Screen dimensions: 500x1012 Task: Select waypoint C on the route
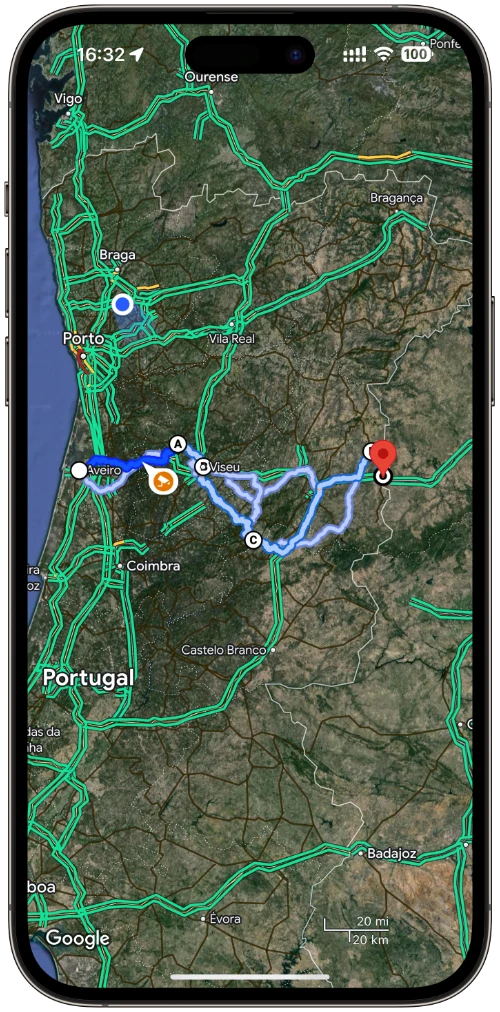click(254, 540)
